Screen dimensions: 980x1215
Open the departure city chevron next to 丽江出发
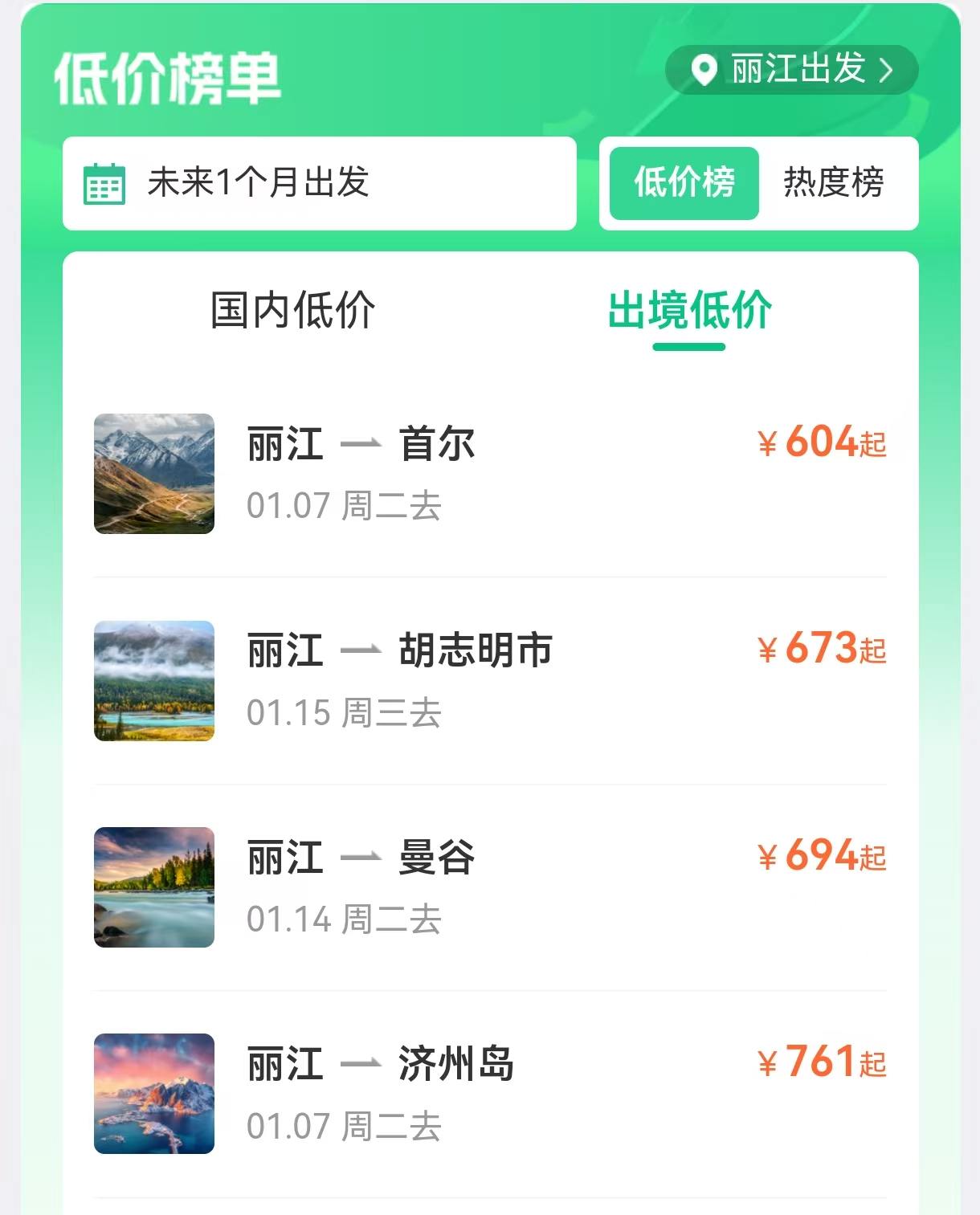888,70
